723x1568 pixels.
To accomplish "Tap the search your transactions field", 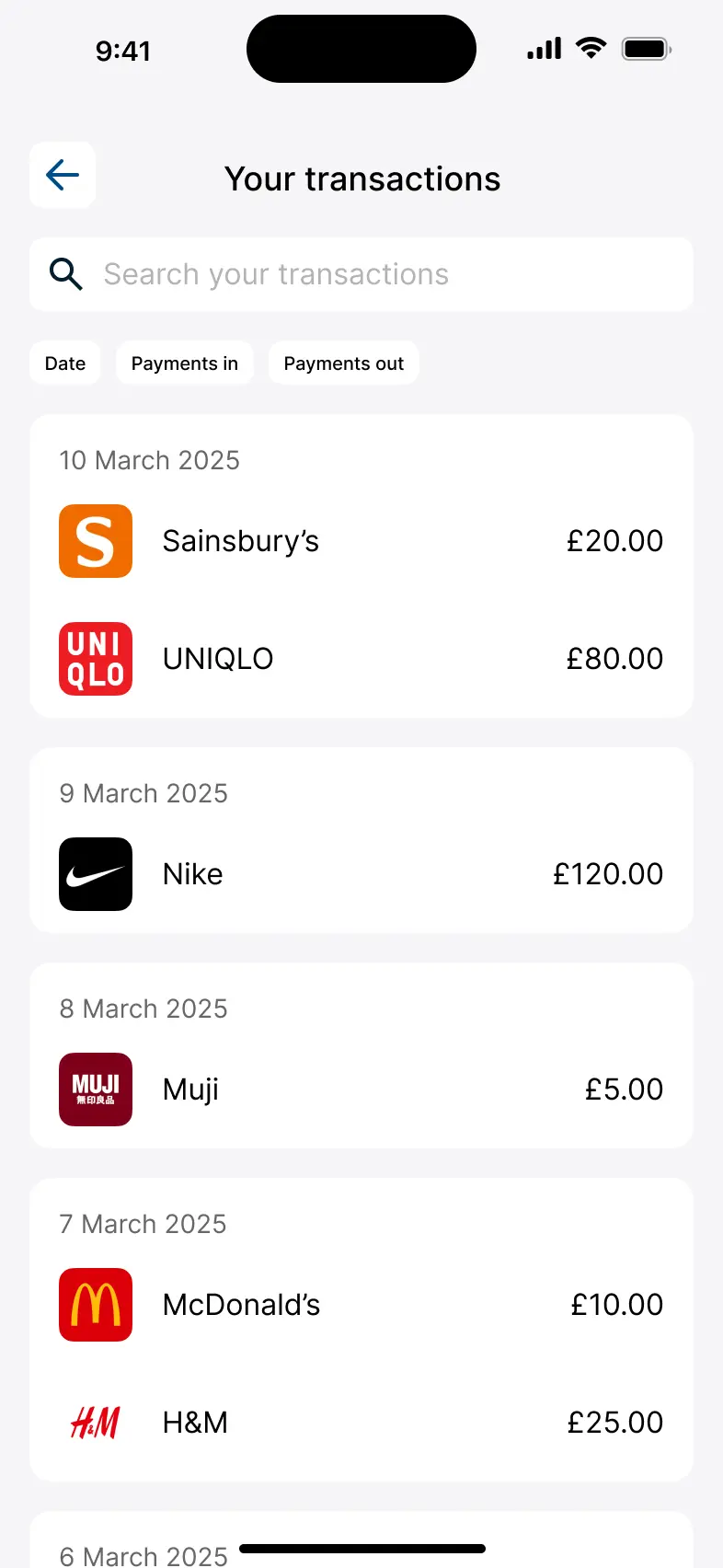I will point(361,274).
